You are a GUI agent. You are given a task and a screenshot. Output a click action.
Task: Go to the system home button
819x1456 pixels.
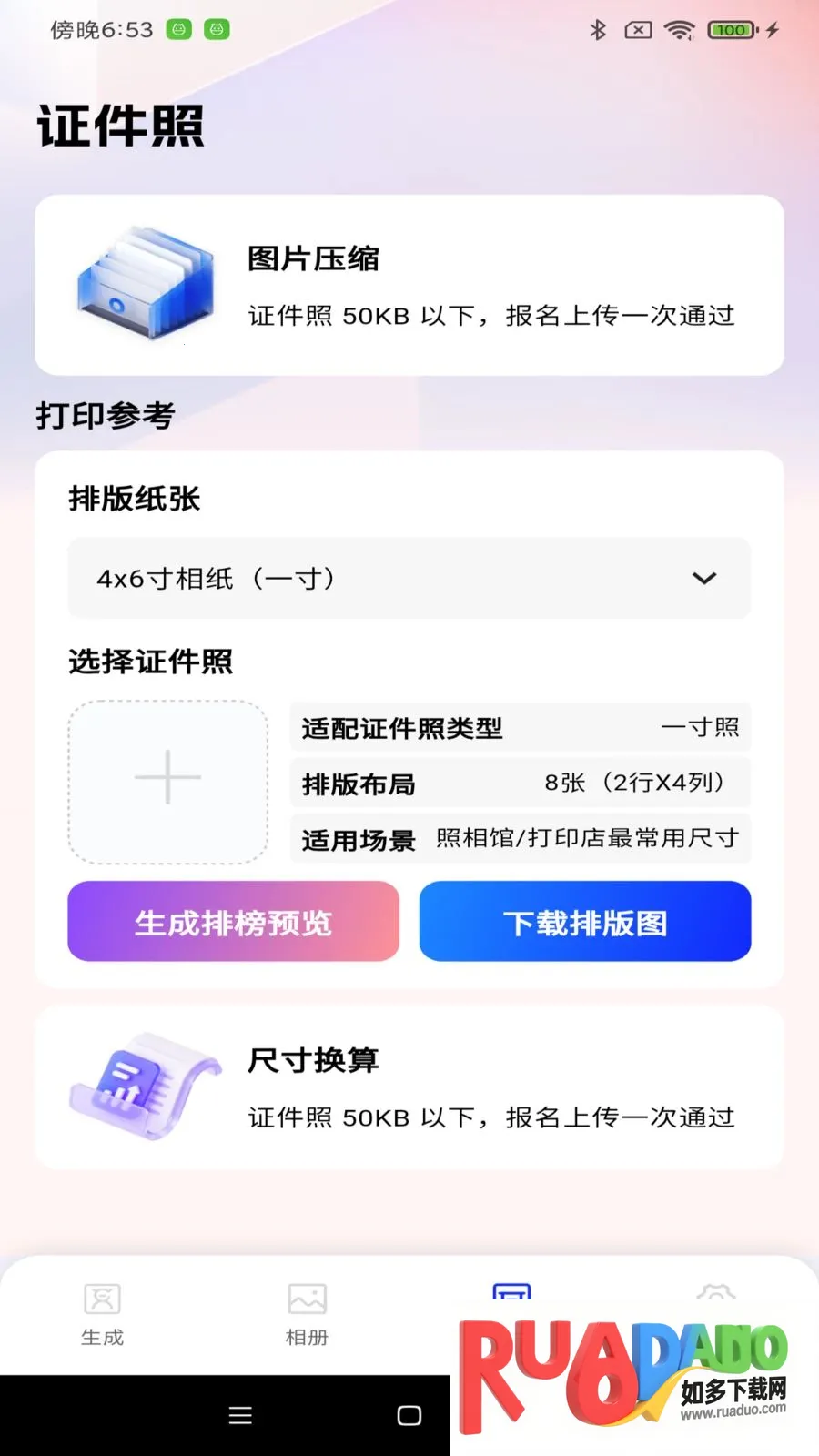pyautogui.click(x=409, y=1415)
